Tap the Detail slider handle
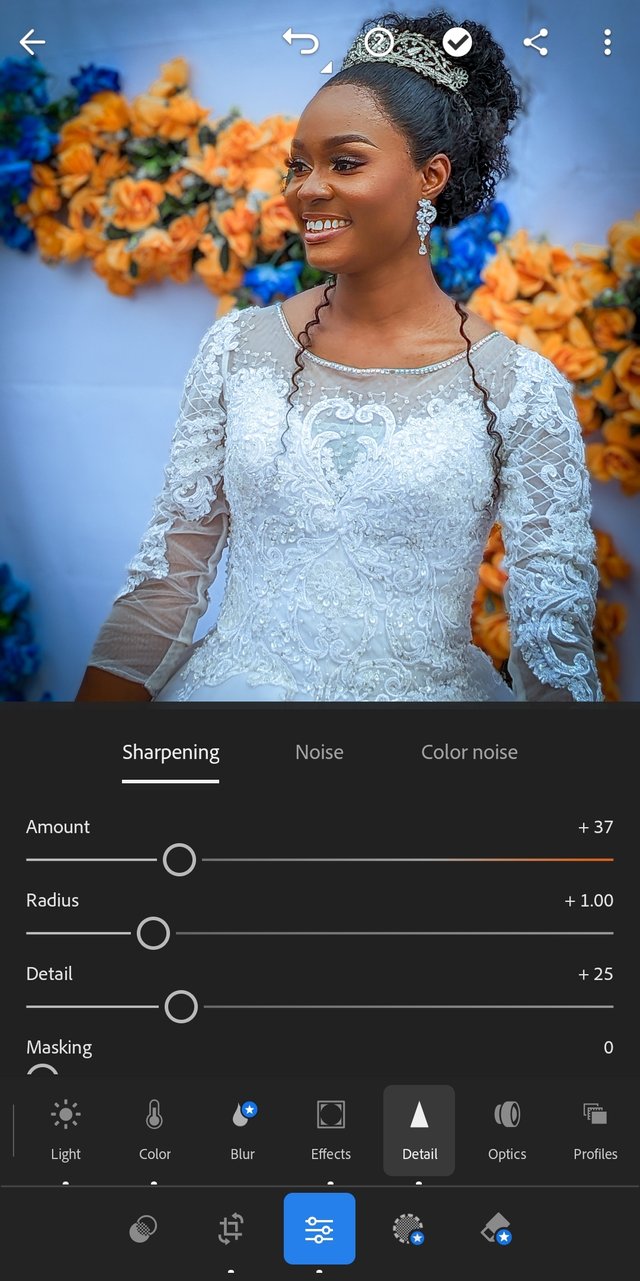 pos(181,1006)
